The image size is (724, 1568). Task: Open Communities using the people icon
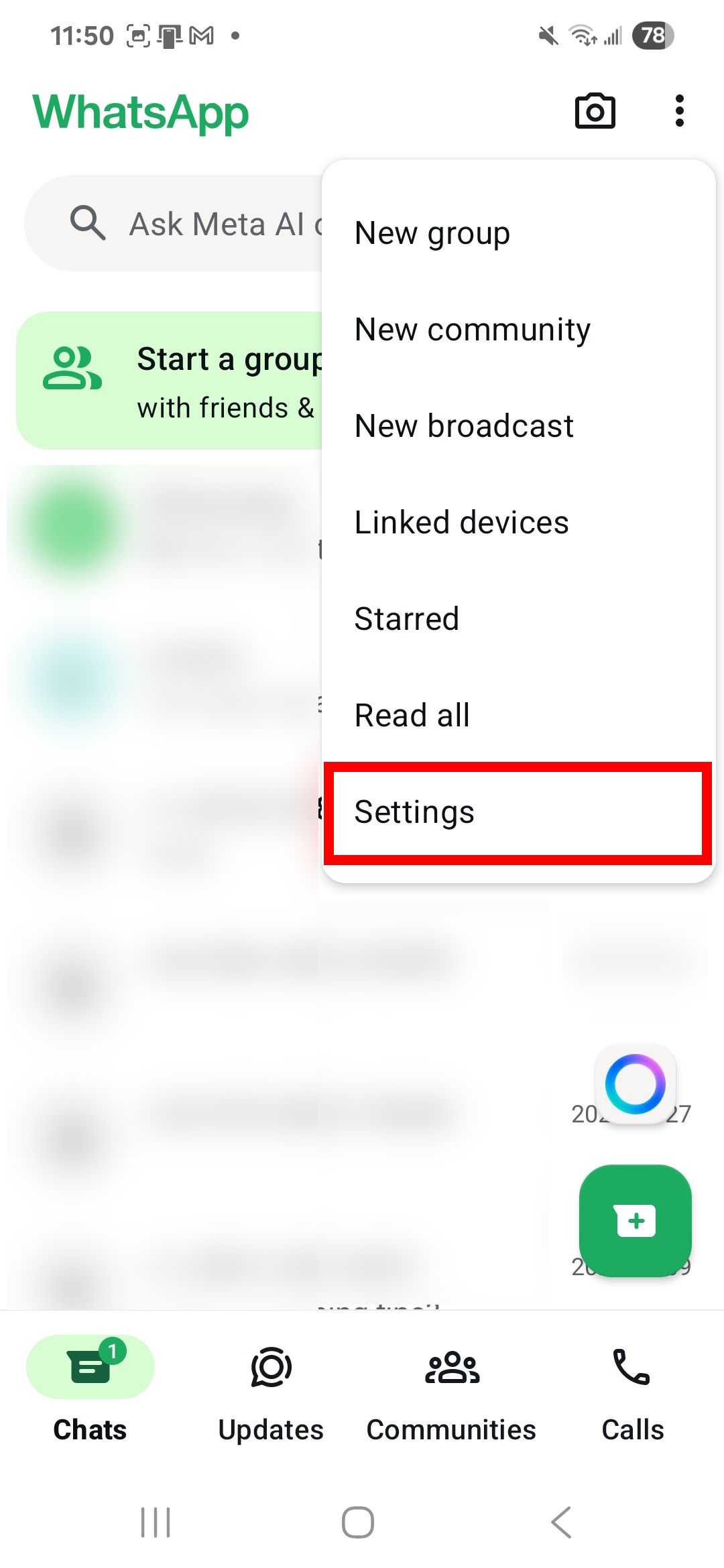coord(452,1367)
